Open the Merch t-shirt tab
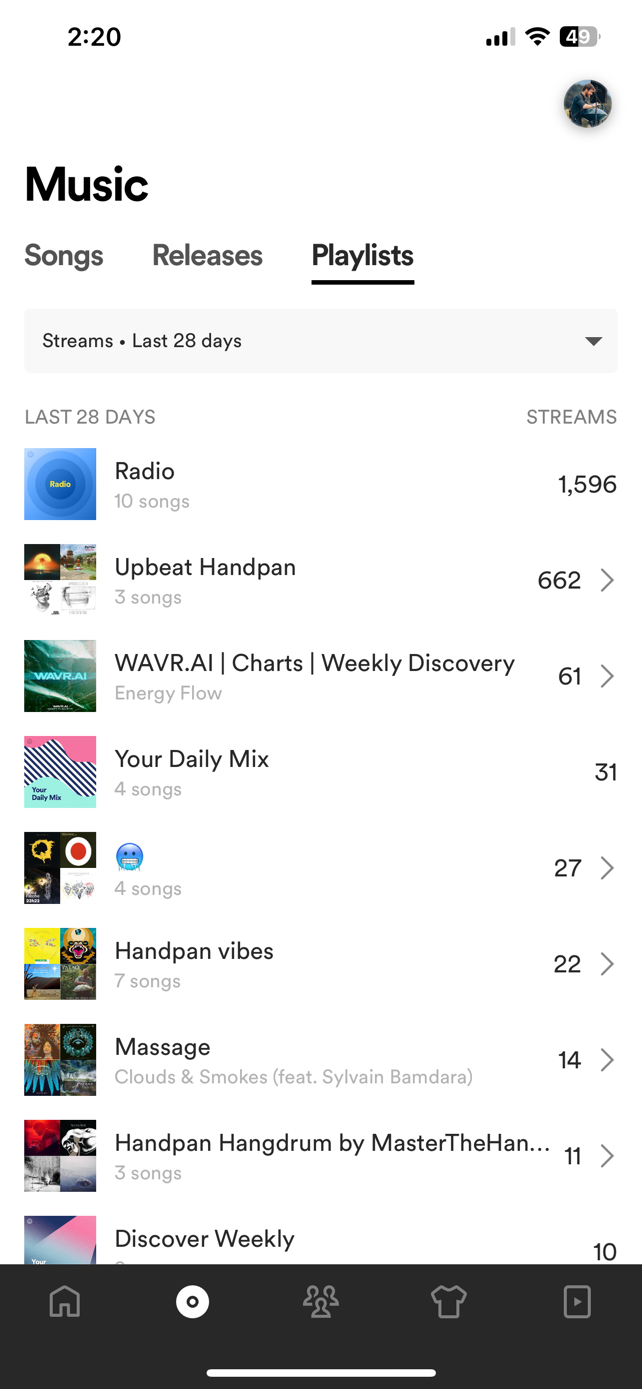This screenshot has width=642, height=1389. pyautogui.click(x=449, y=1302)
